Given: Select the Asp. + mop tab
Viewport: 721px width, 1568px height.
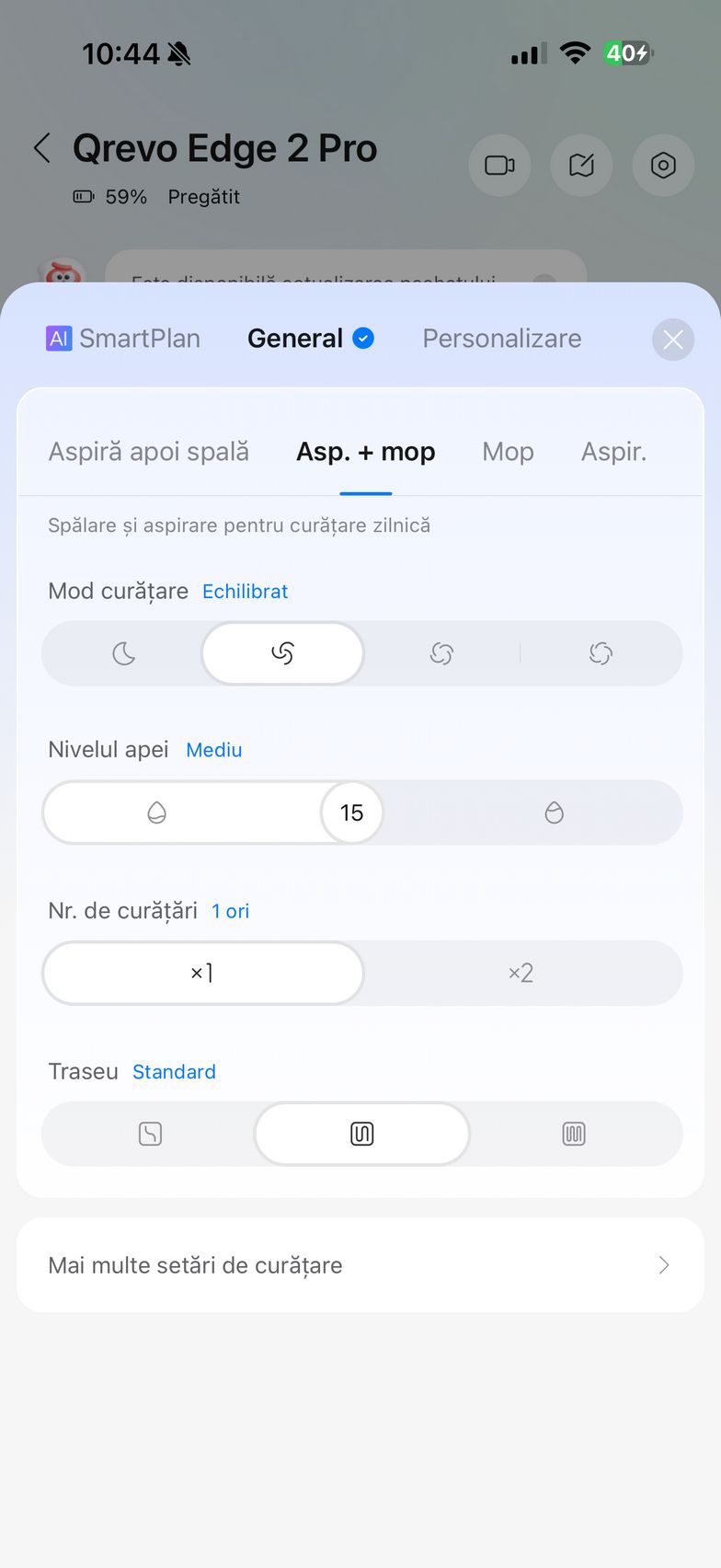Looking at the screenshot, I should [x=365, y=452].
